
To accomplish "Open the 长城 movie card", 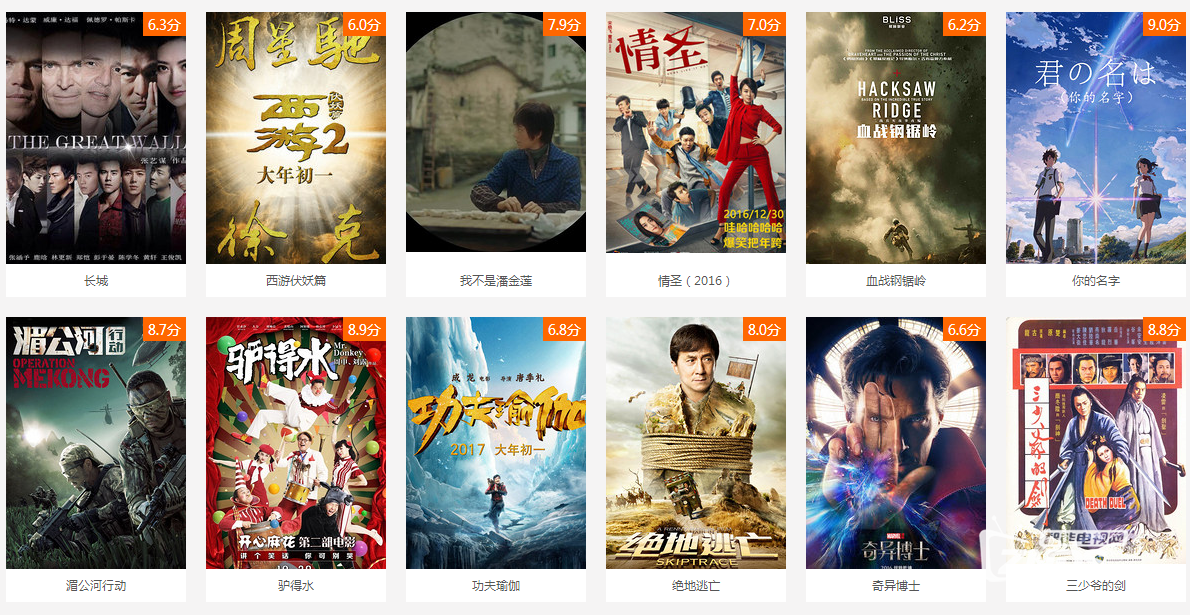I will tap(96, 140).
